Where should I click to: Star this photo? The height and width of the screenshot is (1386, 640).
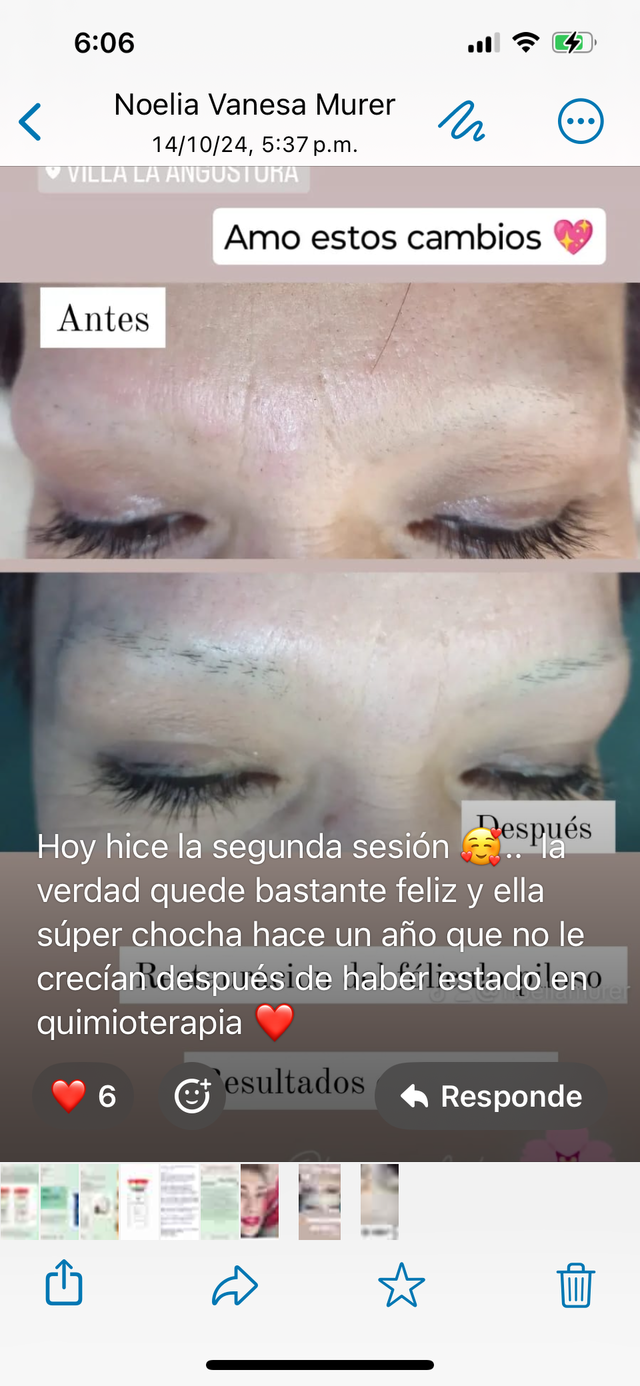(x=401, y=1285)
